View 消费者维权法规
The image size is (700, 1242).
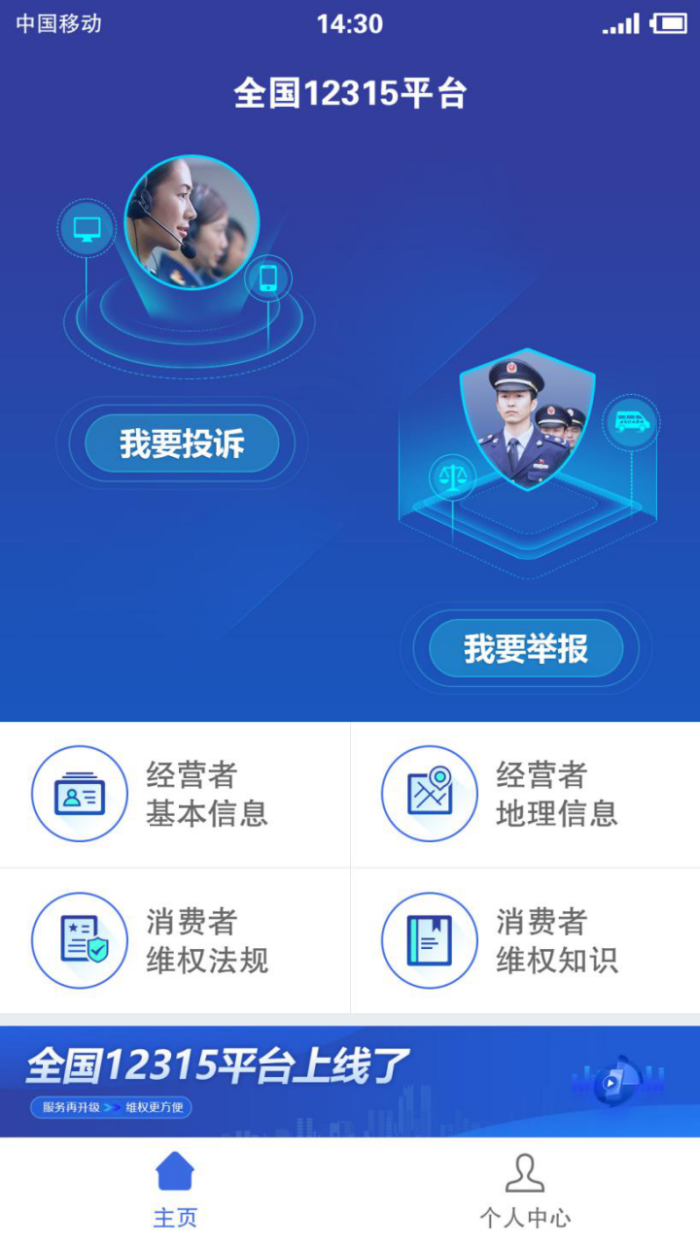[175, 941]
